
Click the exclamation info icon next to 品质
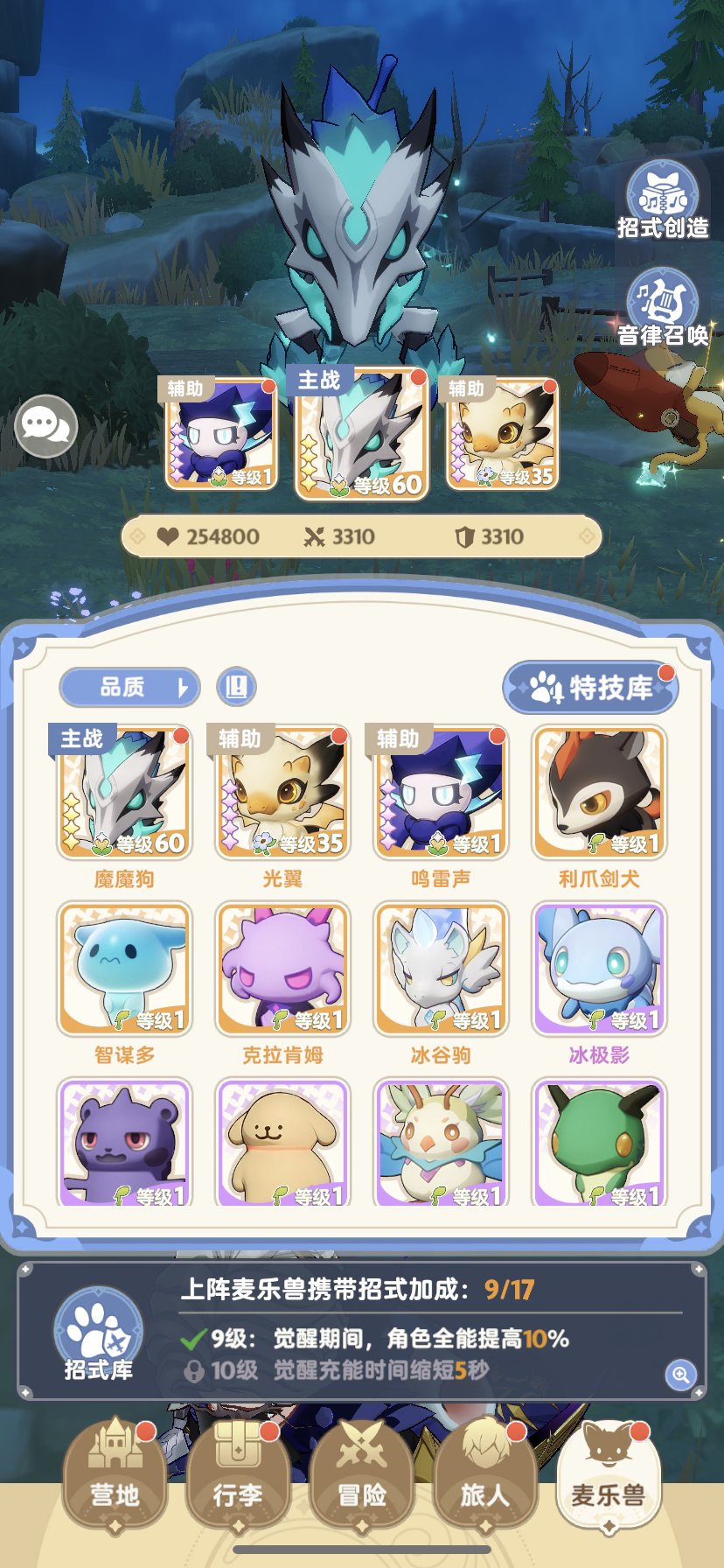(x=234, y=688)
